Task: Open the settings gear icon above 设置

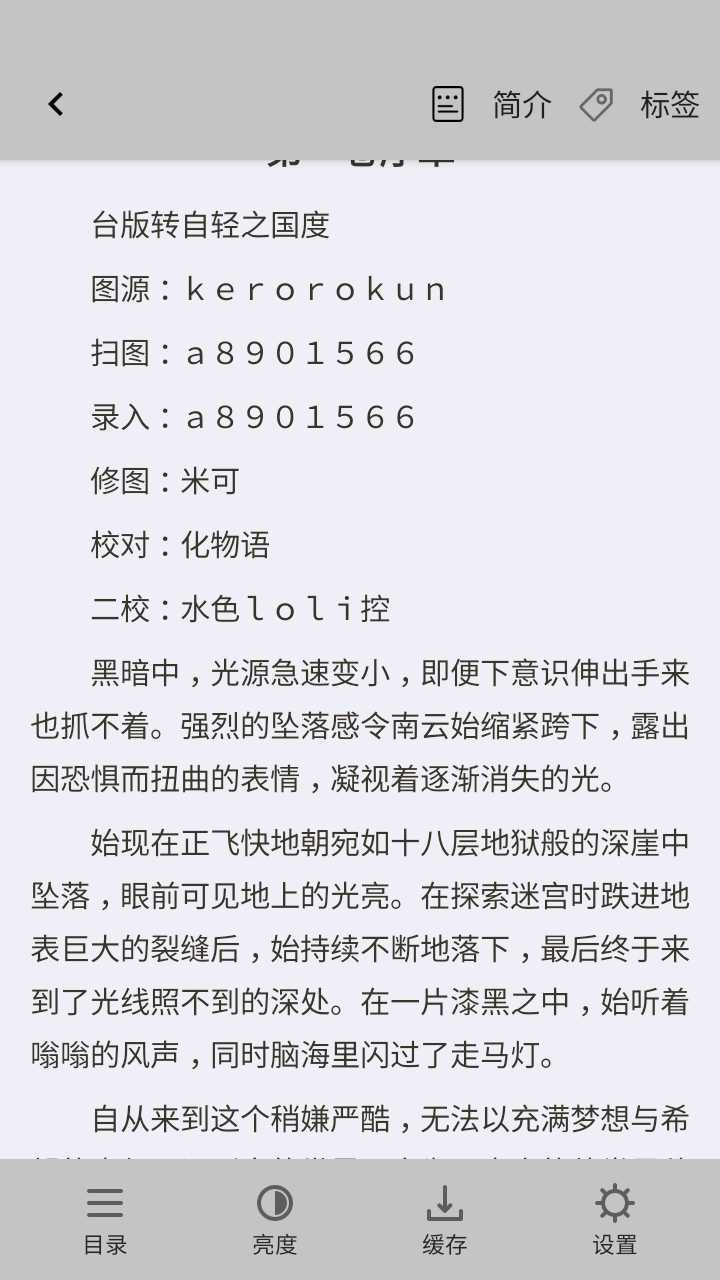Action: click(x=617, y=1202)
